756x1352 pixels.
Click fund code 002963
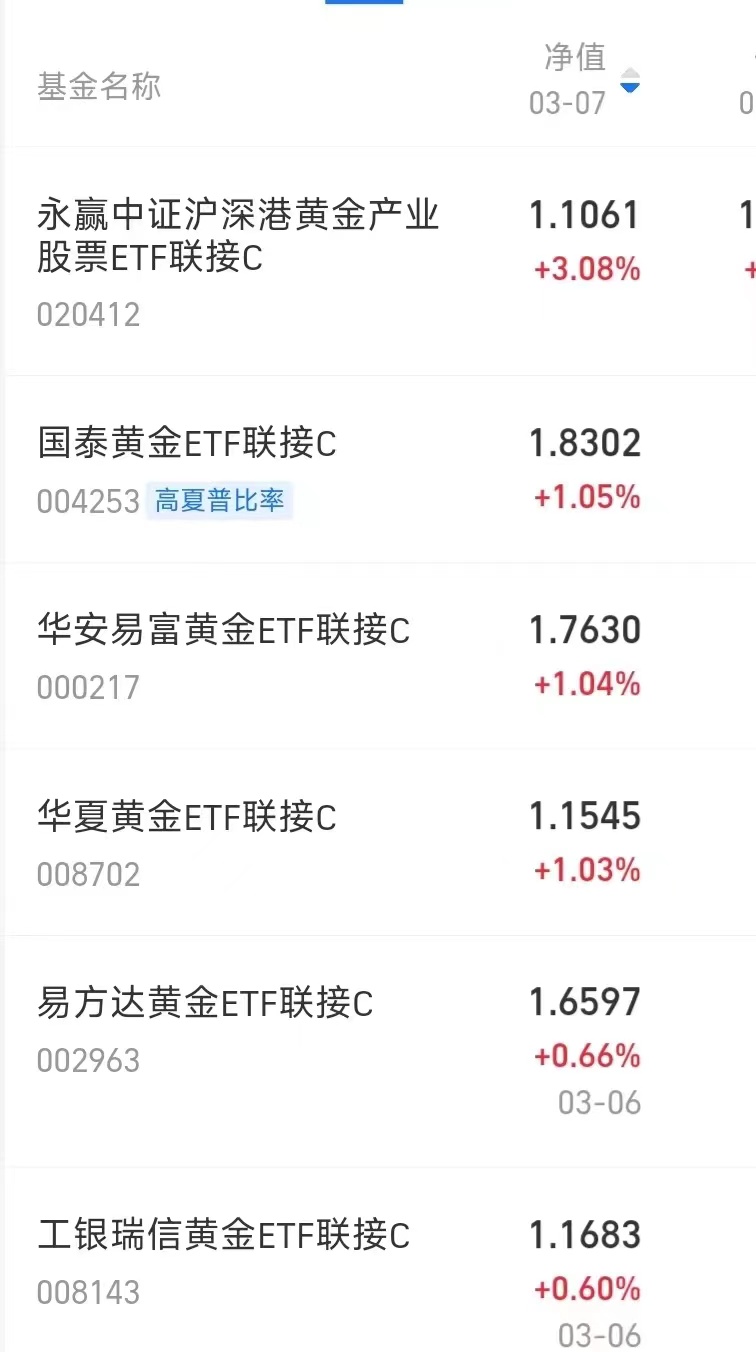tap(88, 1060)
